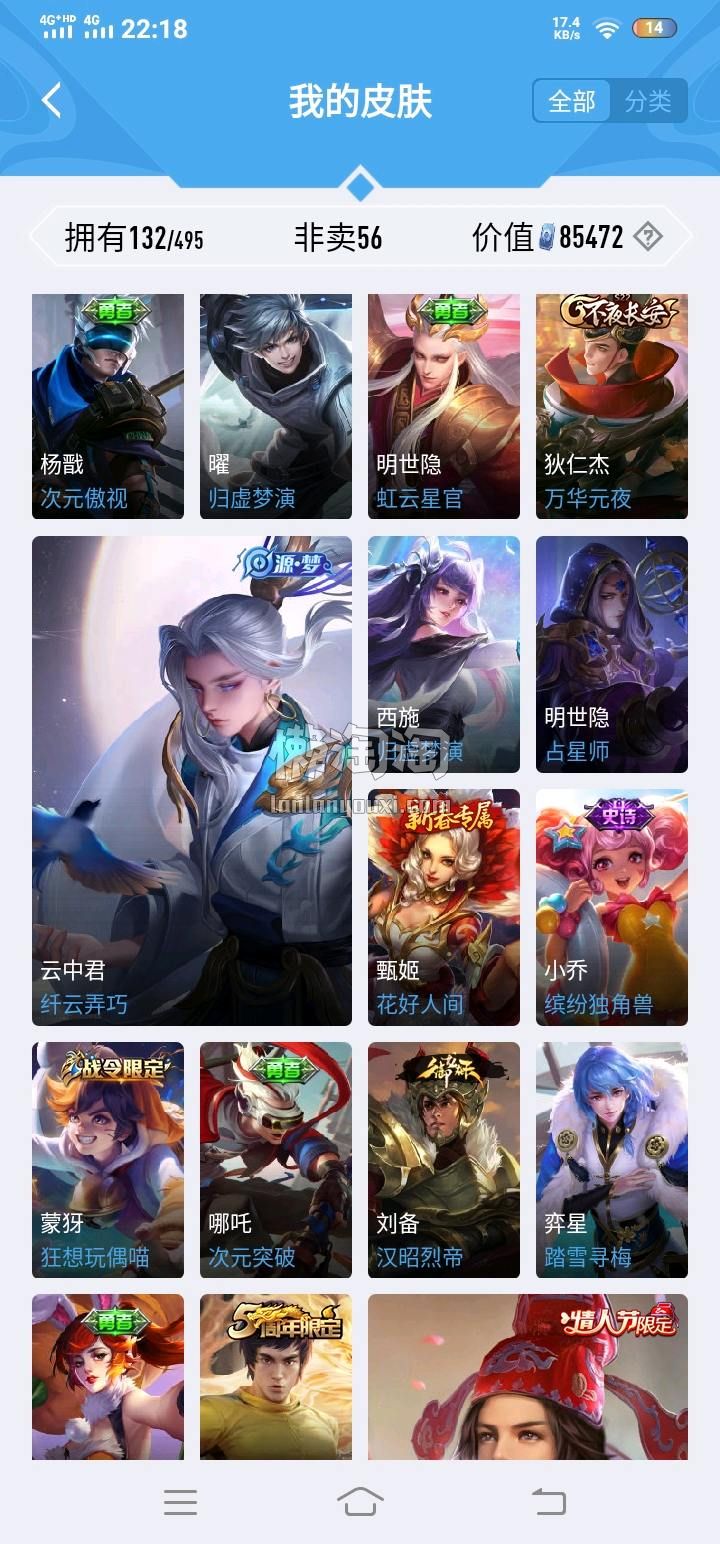
Task: Select 小乔 缤纷独角兽 skin
Action: coord(612,907)
